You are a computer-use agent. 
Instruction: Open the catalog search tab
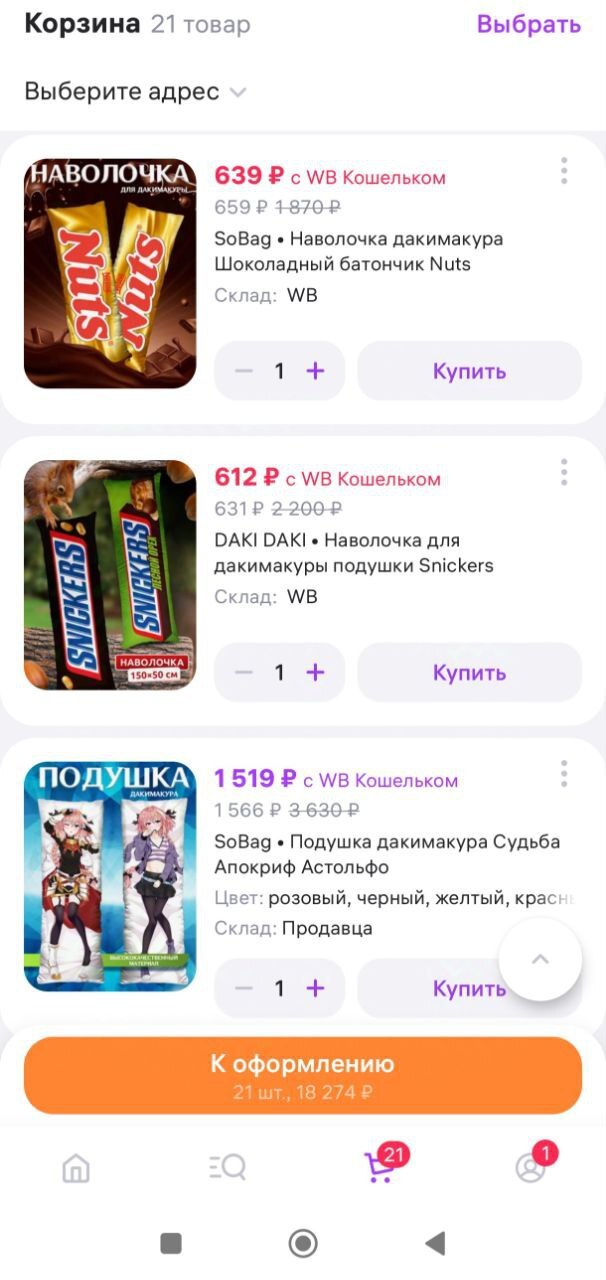(x=227, y=1167)
